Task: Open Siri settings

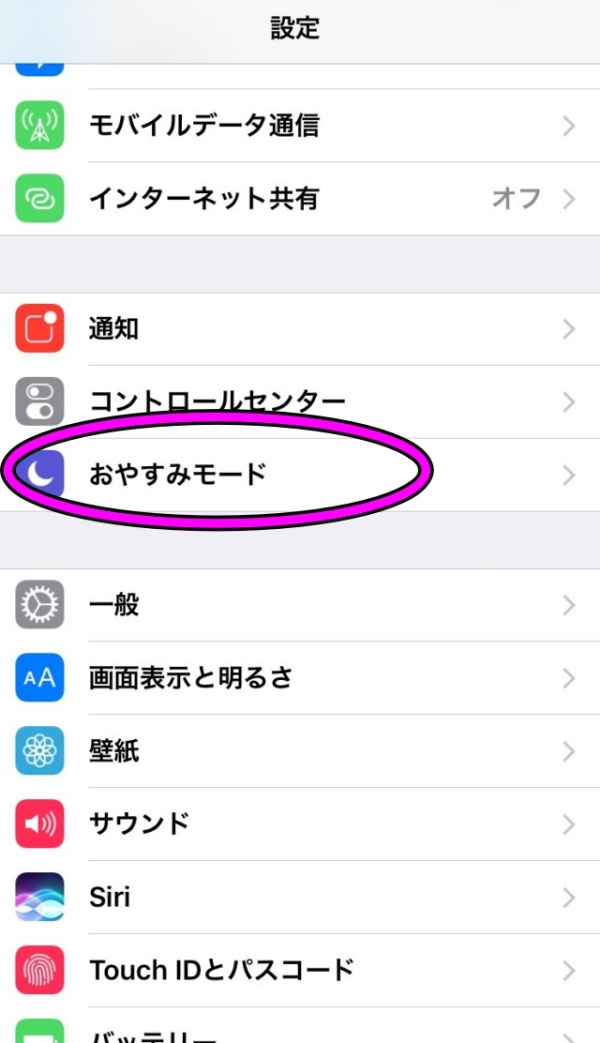Action: (x=300, y=897)
